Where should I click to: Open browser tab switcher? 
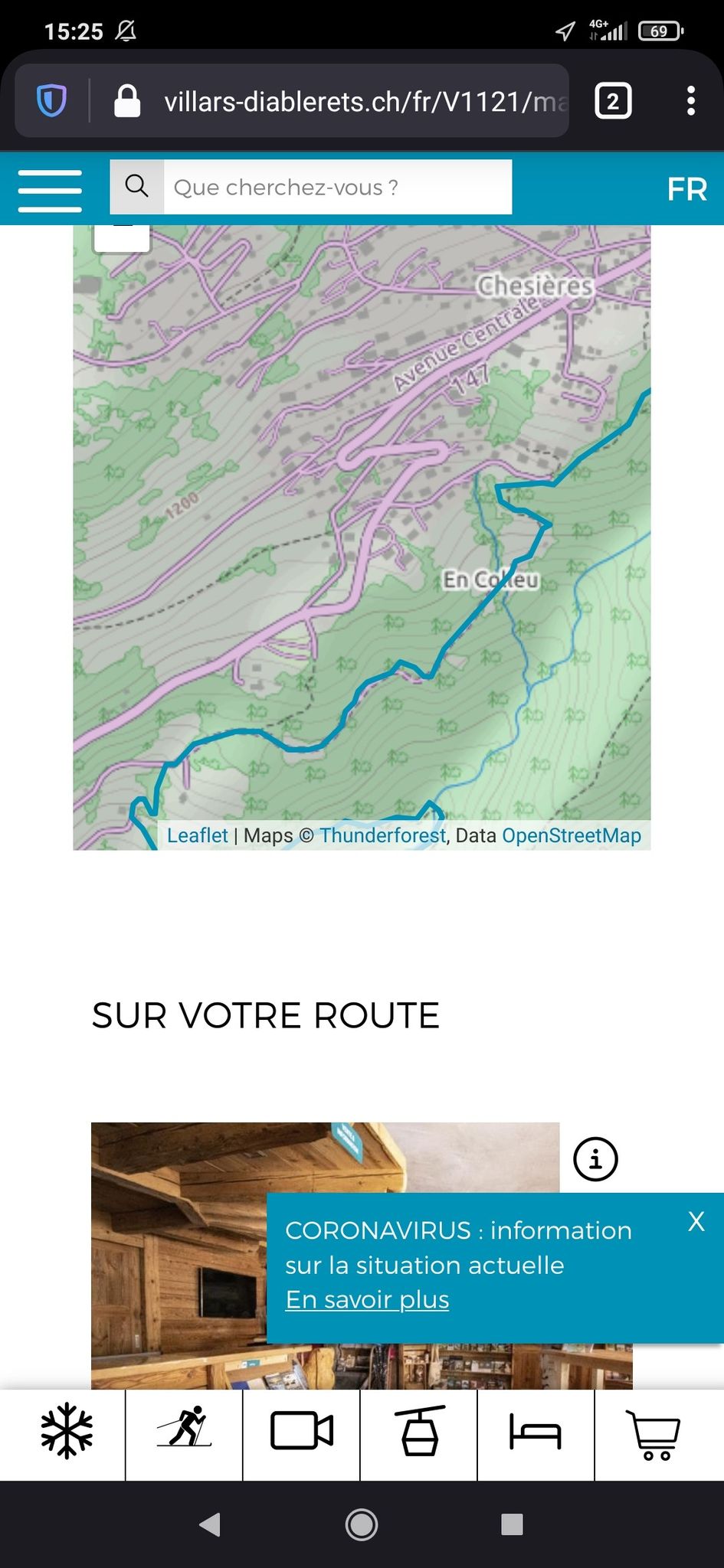[x=613, y=101]
